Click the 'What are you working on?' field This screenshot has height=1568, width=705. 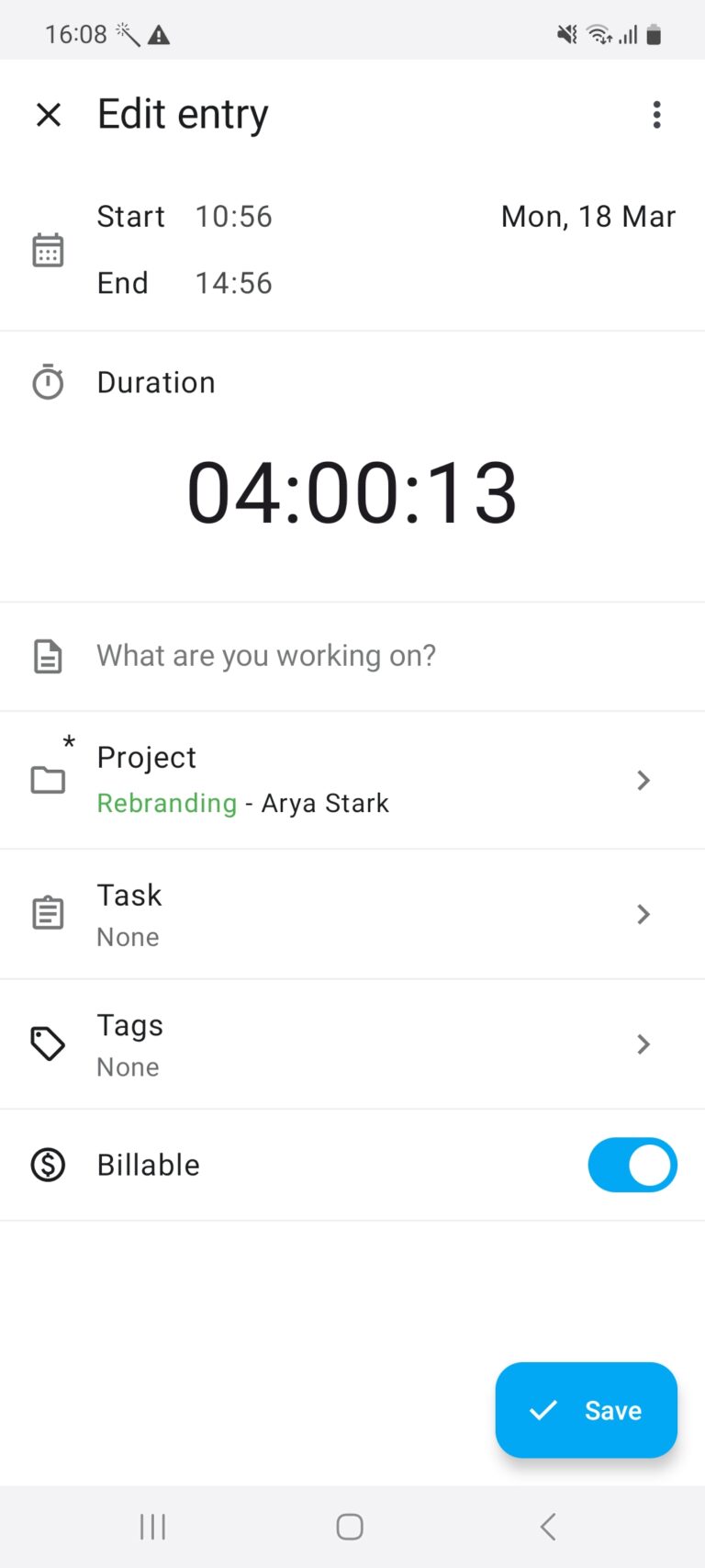265,655
